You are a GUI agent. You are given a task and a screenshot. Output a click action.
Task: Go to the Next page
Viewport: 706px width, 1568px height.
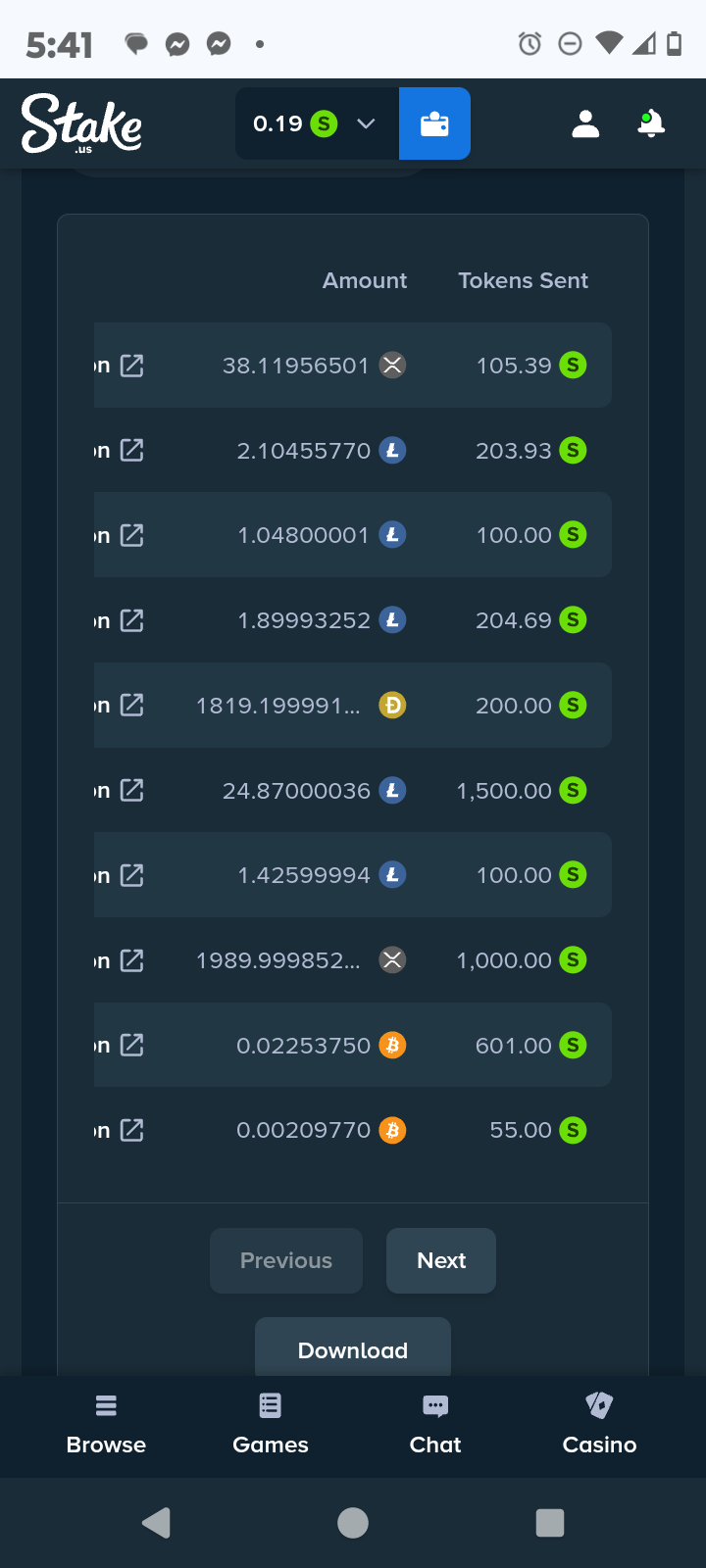(441, 1260)
